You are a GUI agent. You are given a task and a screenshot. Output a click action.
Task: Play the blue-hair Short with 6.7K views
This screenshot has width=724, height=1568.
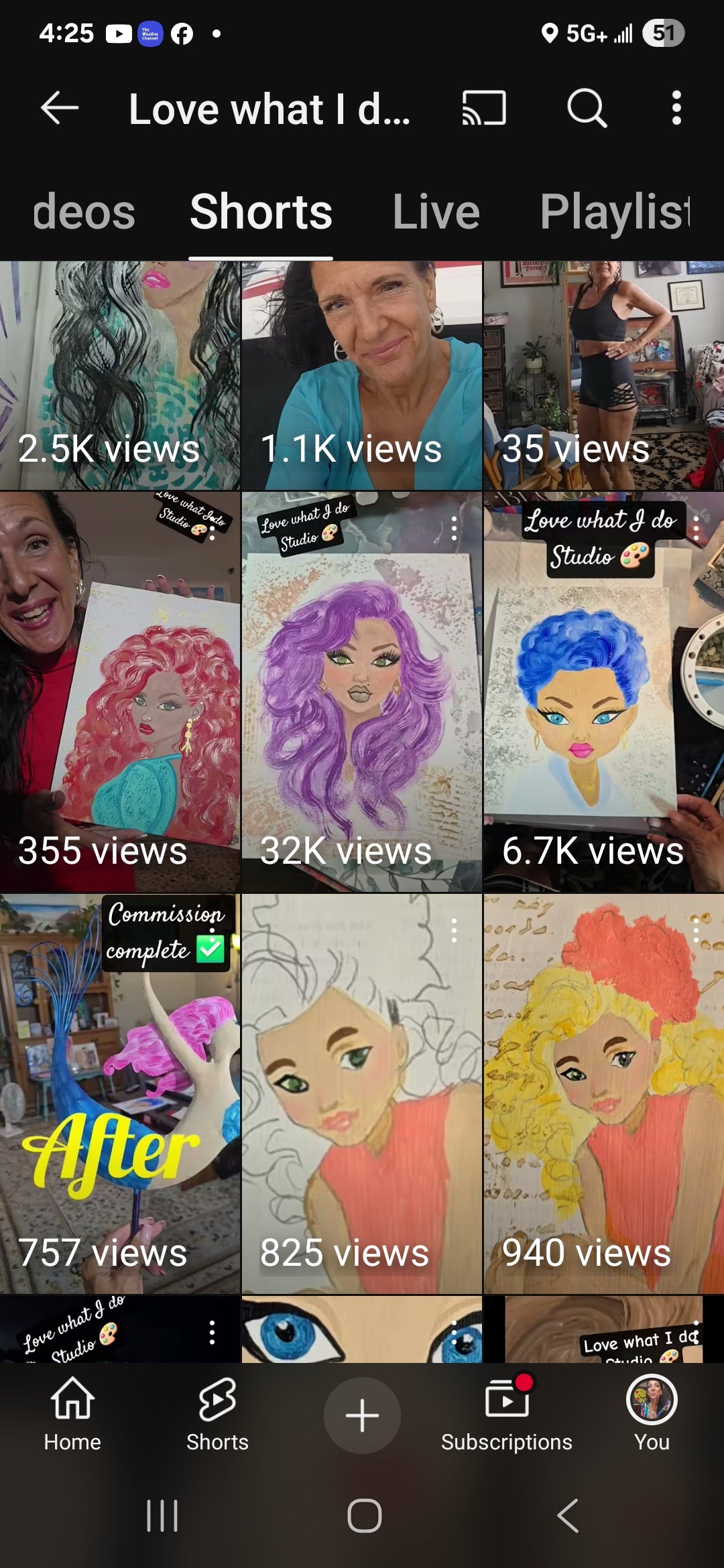pos(603,692)
